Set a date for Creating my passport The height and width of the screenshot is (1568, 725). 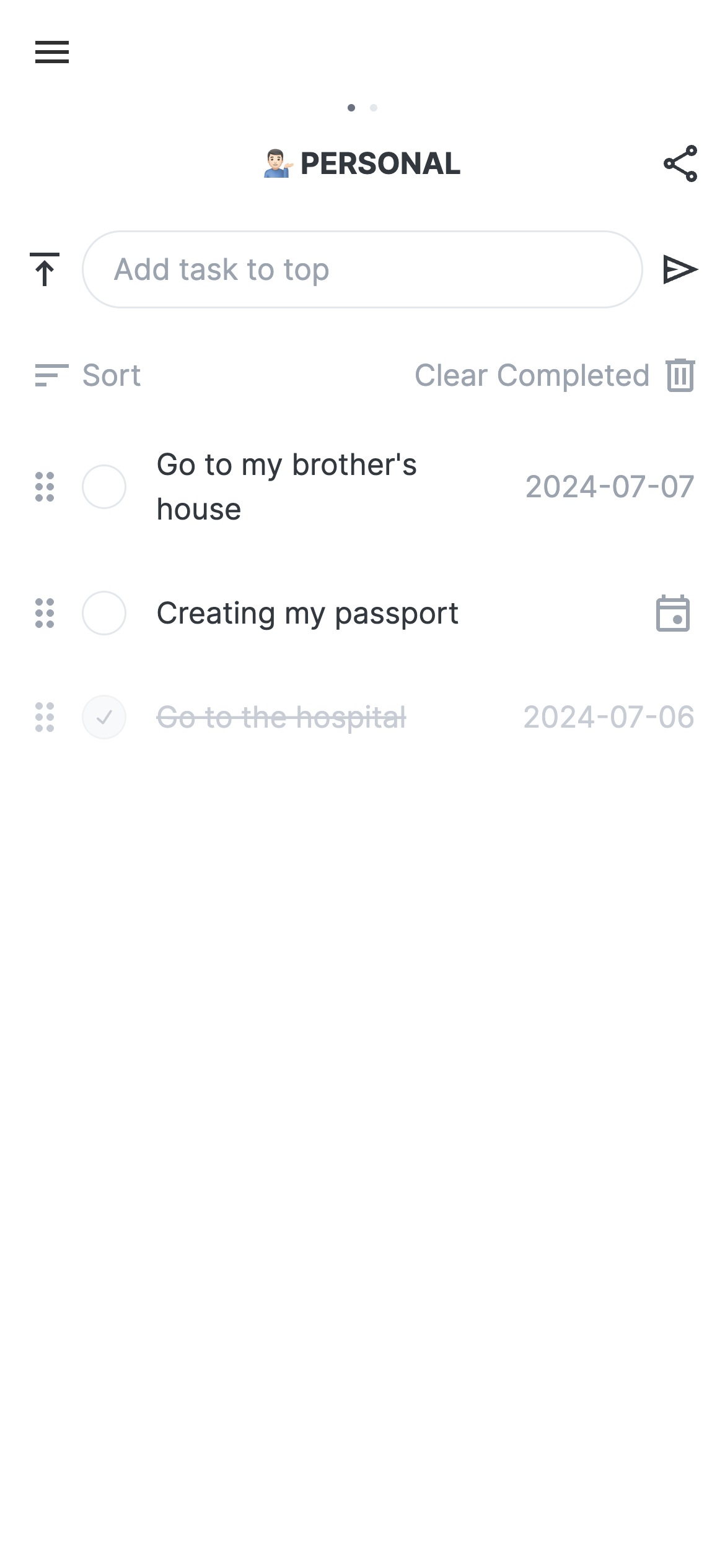(673, 613)
